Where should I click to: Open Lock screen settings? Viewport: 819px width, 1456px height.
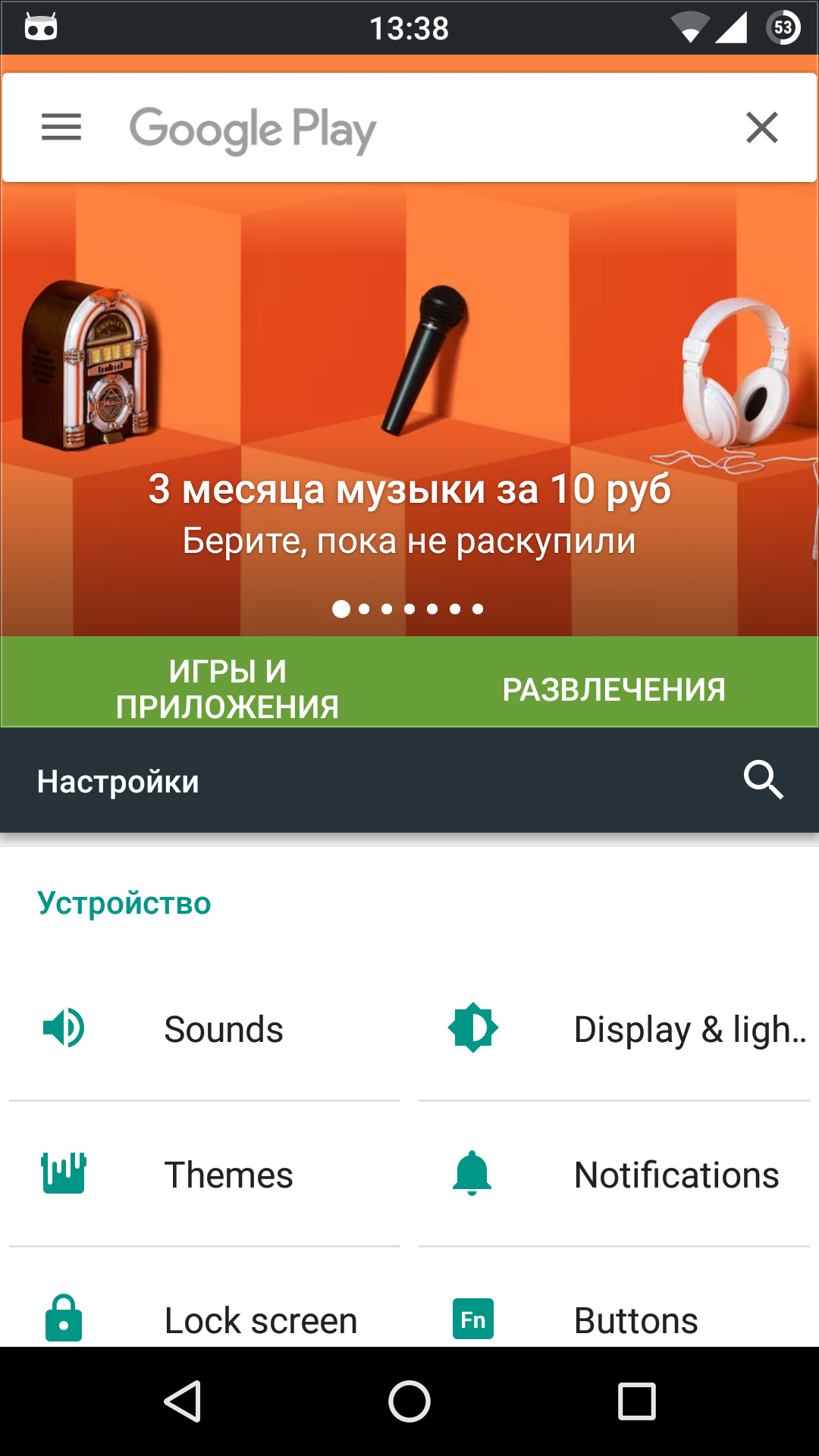pyautogui.click(x=205, y=1319)
